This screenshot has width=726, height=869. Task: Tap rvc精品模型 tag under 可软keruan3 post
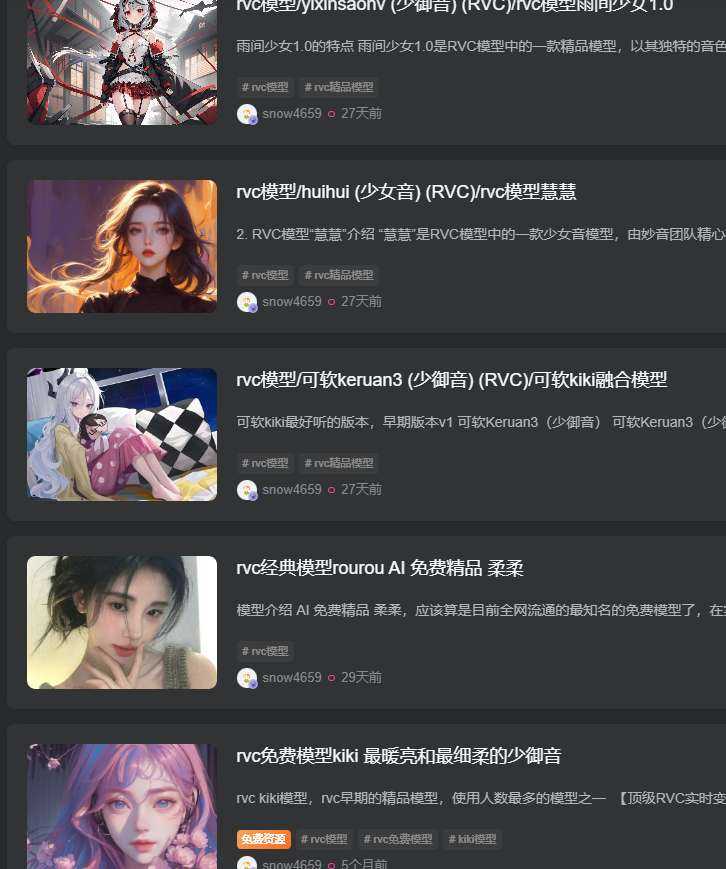tap(339, 463)
